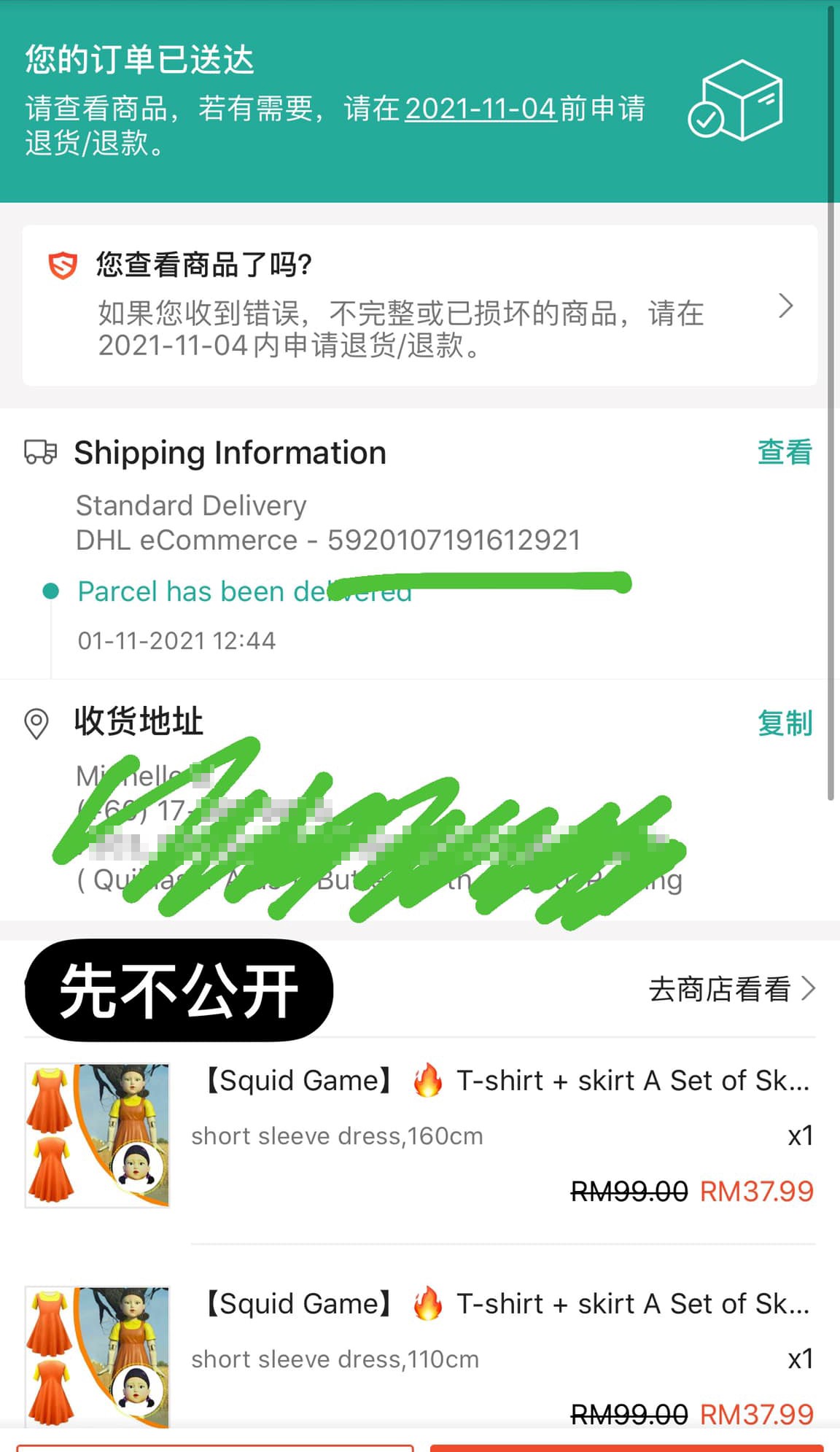The width and height of the screenshot is (840, 1452).
Task: Copy the delivery address with 复制
Action: [784, 723]
